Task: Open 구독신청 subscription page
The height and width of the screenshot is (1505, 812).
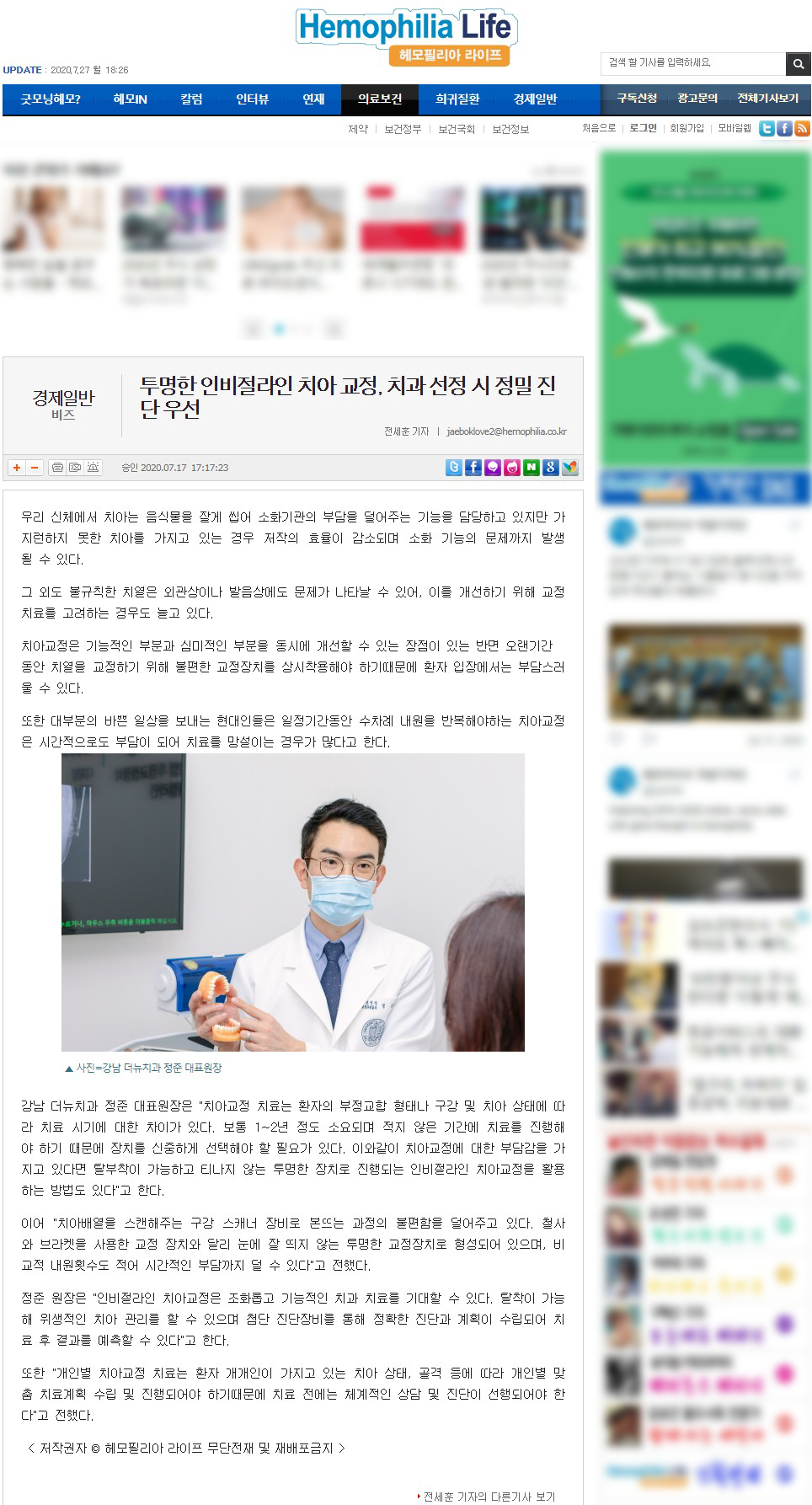Action: tap(637, 99)
